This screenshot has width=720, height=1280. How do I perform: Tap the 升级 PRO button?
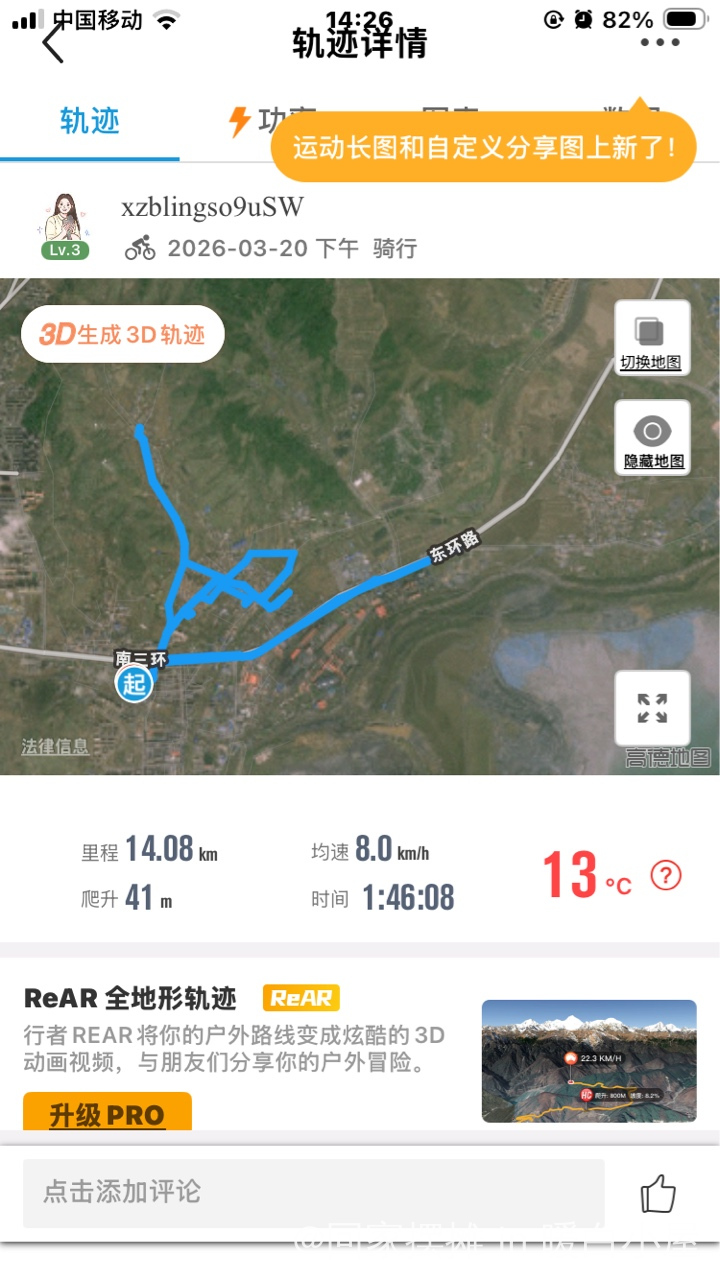click(107, 1114)
